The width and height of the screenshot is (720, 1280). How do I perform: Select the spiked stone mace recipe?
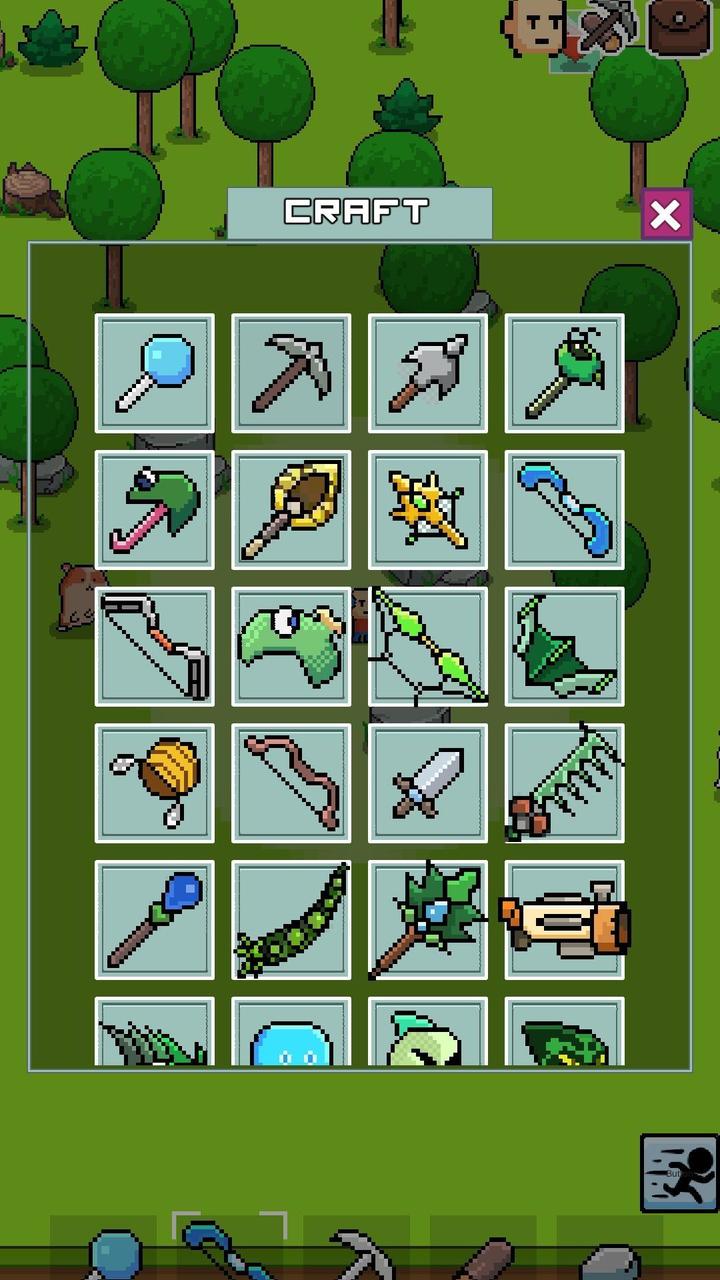pos(428,373)
